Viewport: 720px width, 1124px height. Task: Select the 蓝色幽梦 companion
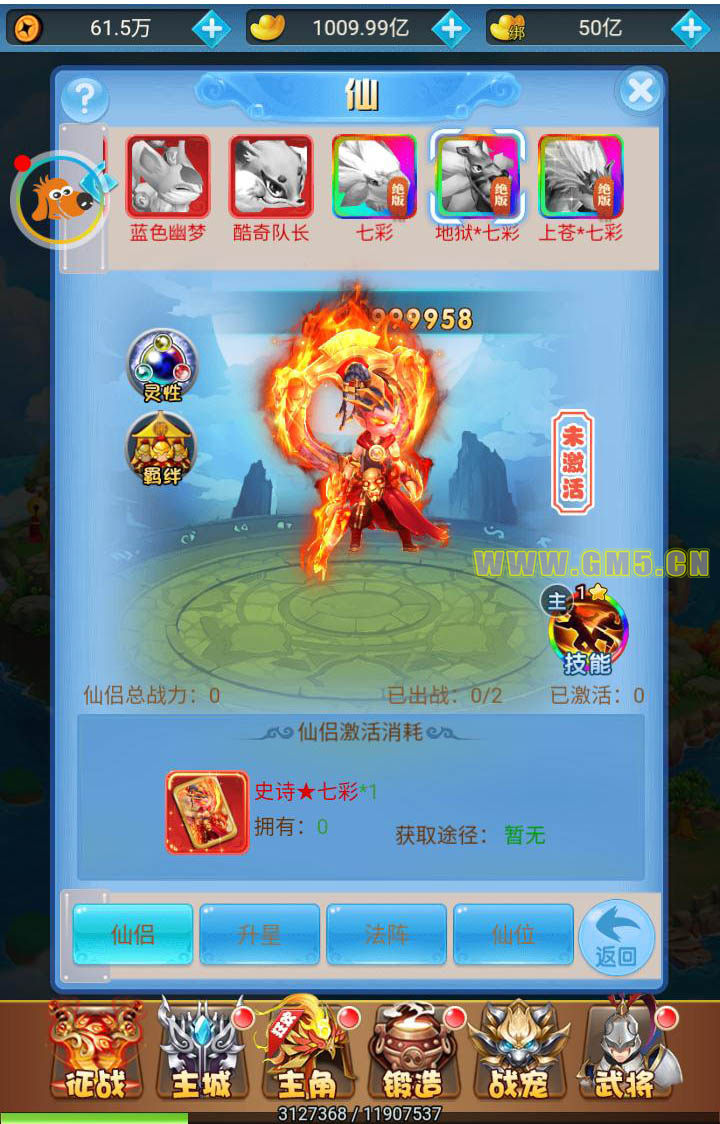point(167,178)
